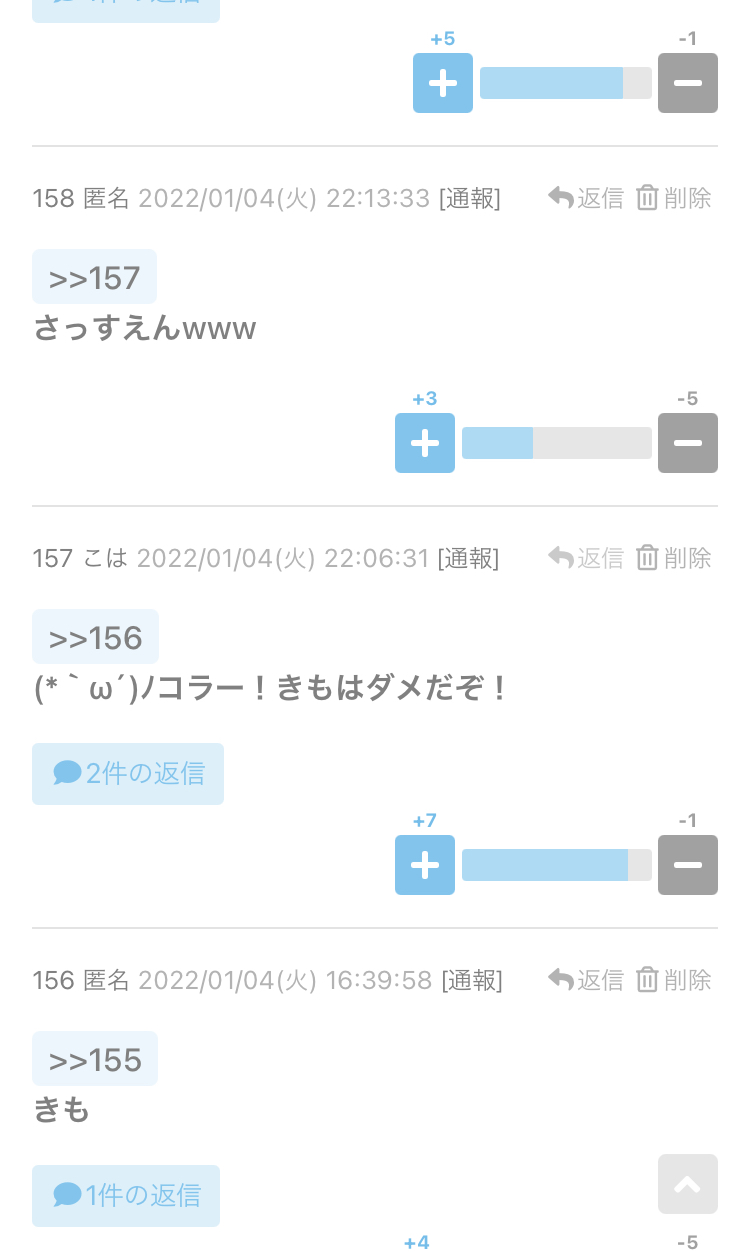Viewport: 750px width, 1252px height.
Task: Open the >>156 quoted comment link
Action: pyautogui.click(x=95, y=637)
